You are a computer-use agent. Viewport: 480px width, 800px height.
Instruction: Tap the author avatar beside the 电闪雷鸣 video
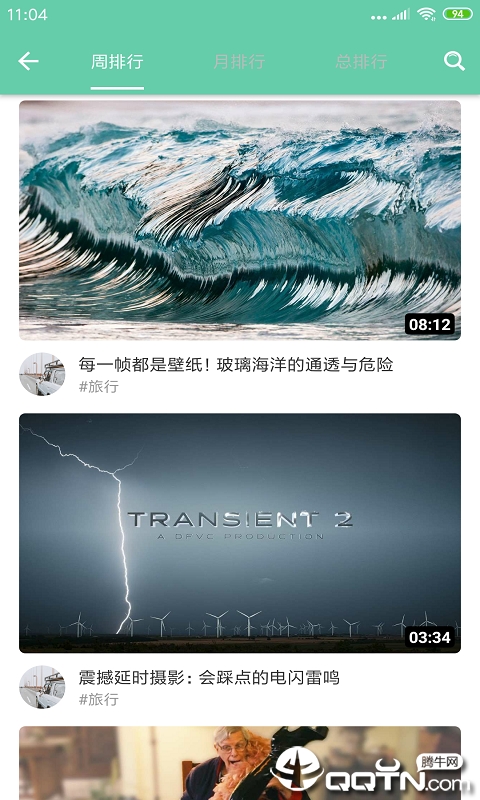click(x=42, y=687)
